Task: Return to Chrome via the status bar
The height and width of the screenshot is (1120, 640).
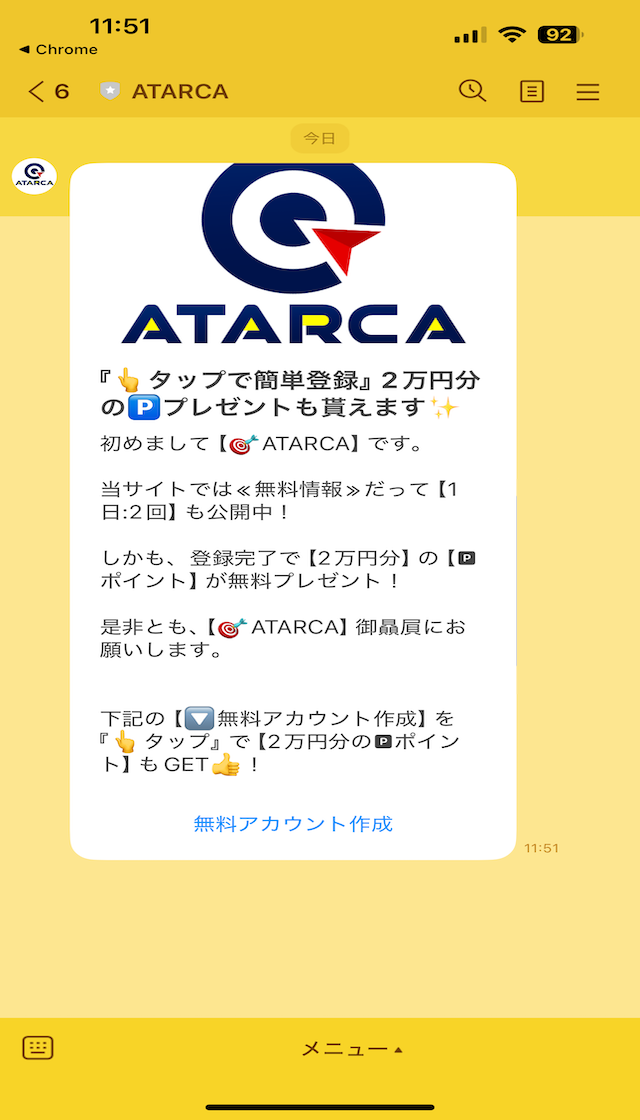Action: pos(58,49)
